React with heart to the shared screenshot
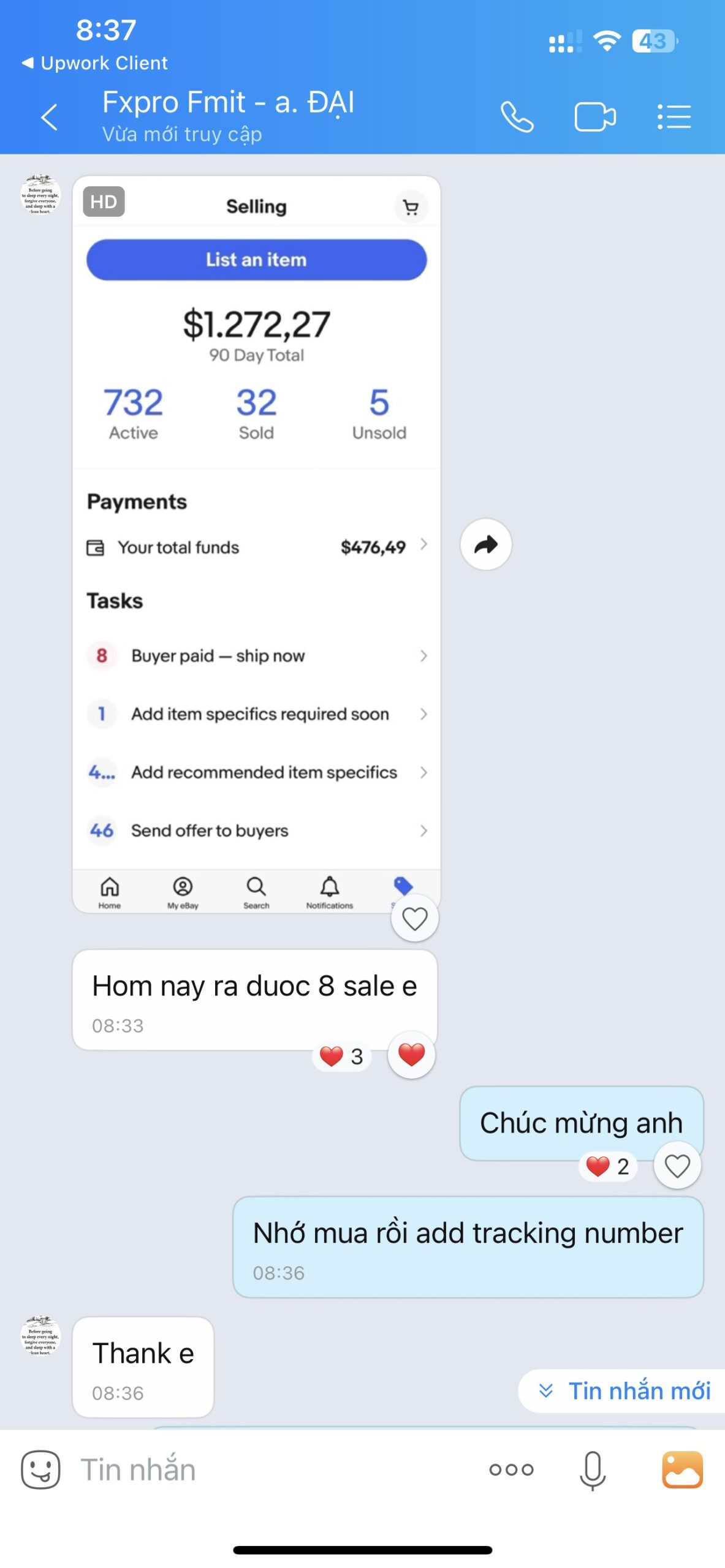This screenshot has height=1568, width=725. [x=415, y=918]
